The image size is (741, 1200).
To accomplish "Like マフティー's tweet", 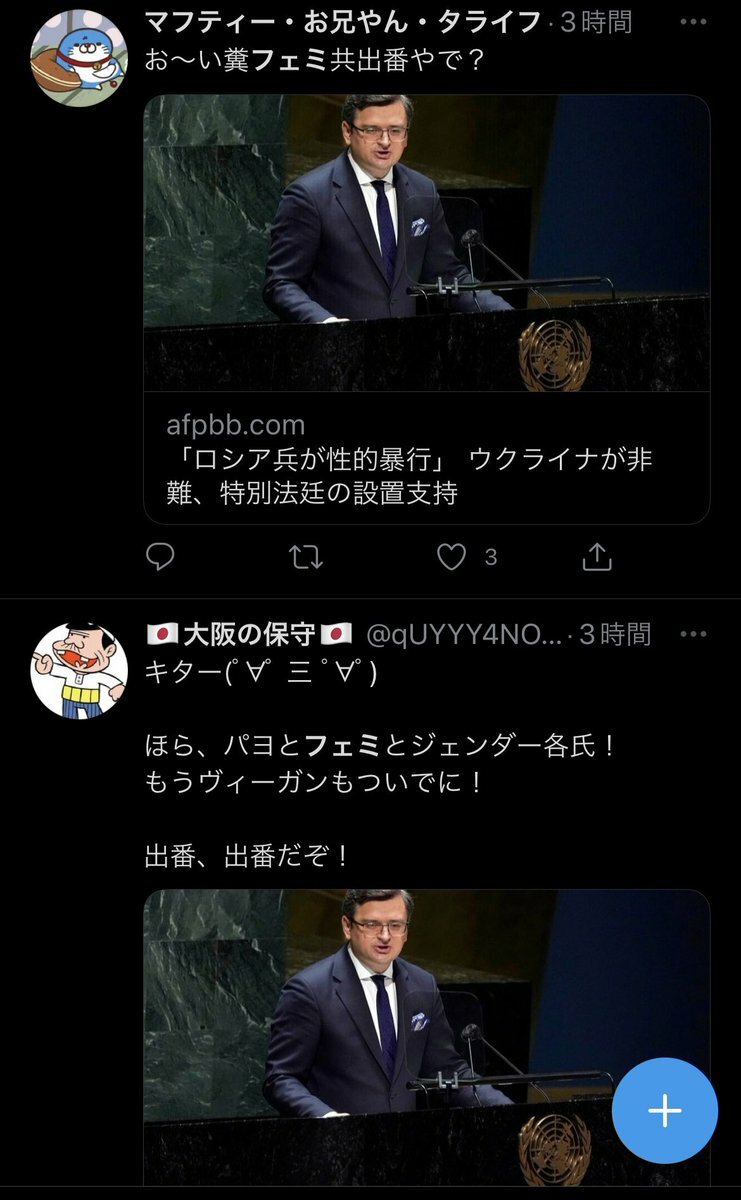I will click(x=452, y=557).
